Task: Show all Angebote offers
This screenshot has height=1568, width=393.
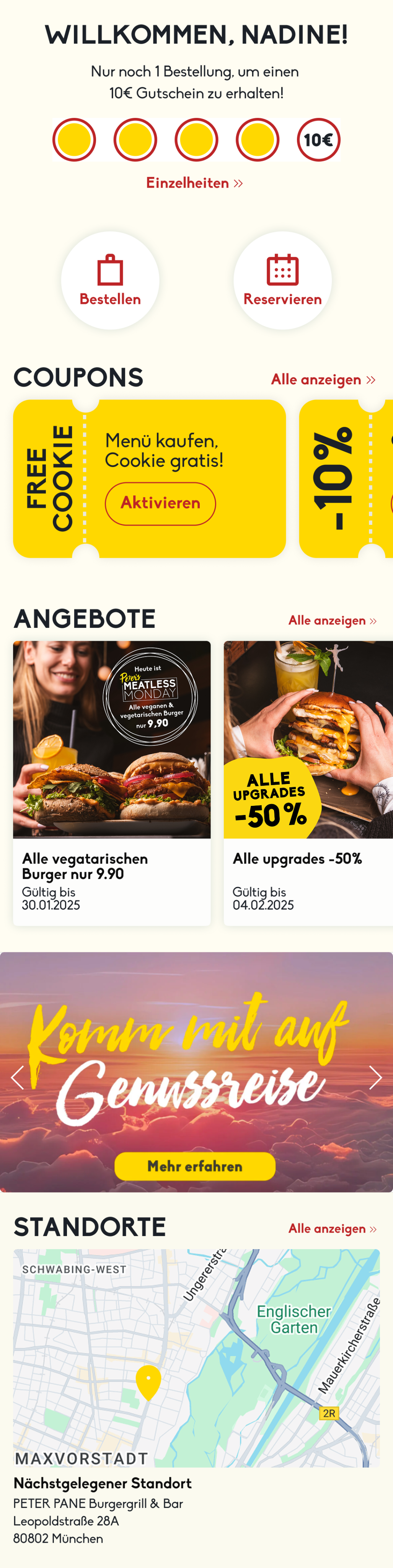Action: pyautogui.click(x=332, y=620)
